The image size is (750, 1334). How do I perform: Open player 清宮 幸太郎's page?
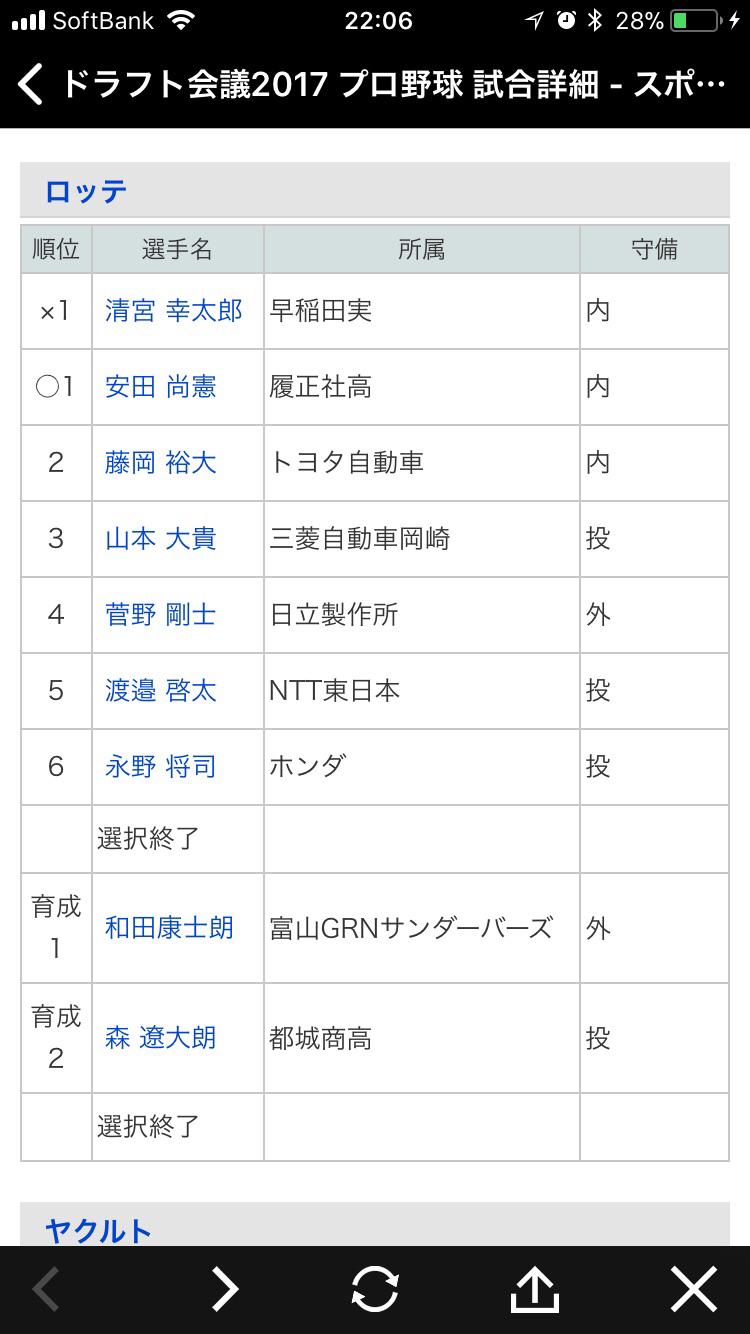(x=174, y=311)
